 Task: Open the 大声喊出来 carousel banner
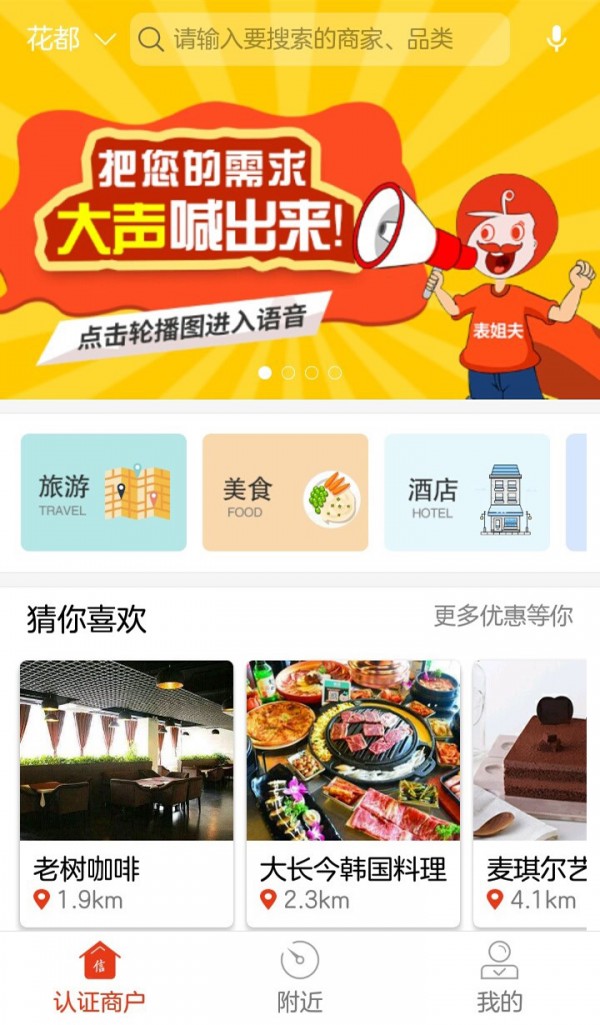[300, 230]
